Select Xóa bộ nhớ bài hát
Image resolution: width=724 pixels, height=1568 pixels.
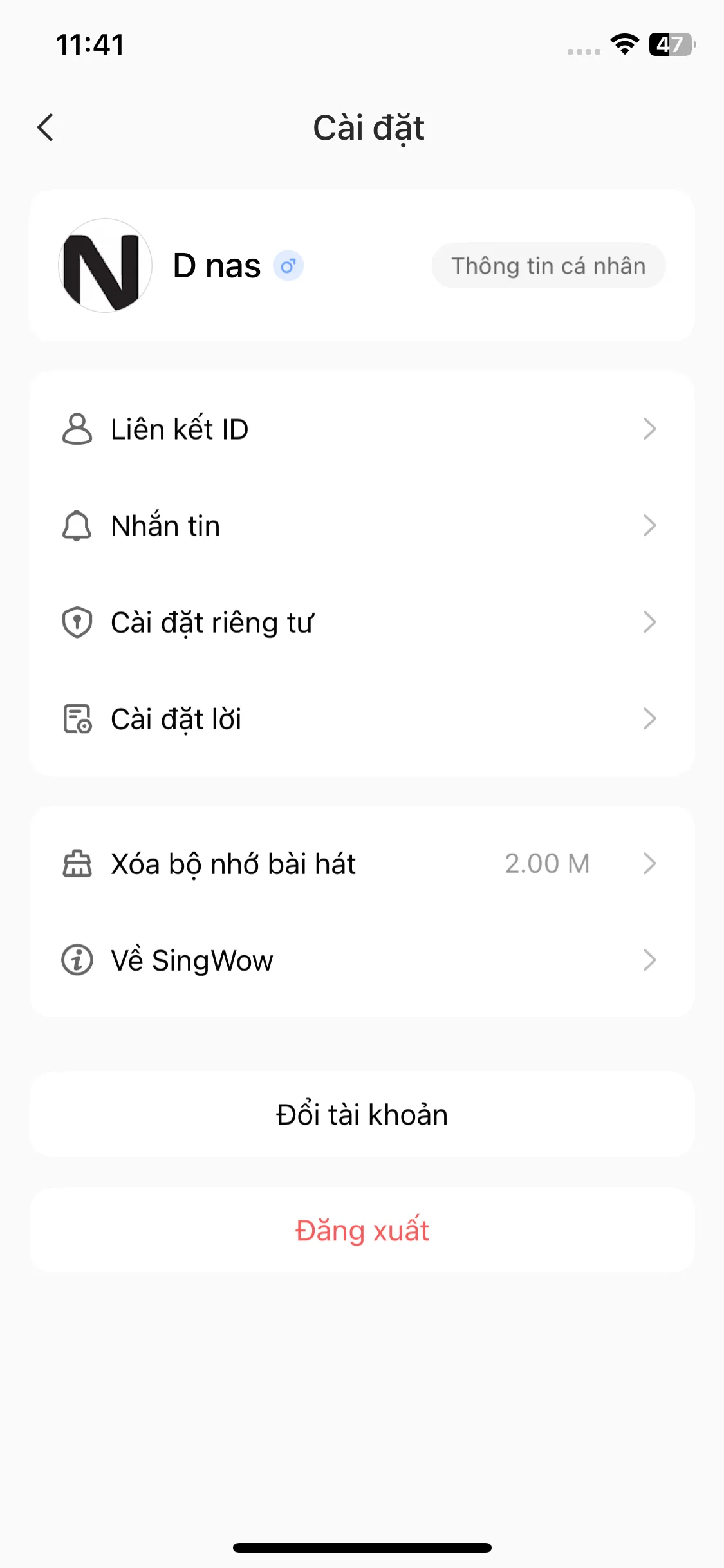[361, 864]
